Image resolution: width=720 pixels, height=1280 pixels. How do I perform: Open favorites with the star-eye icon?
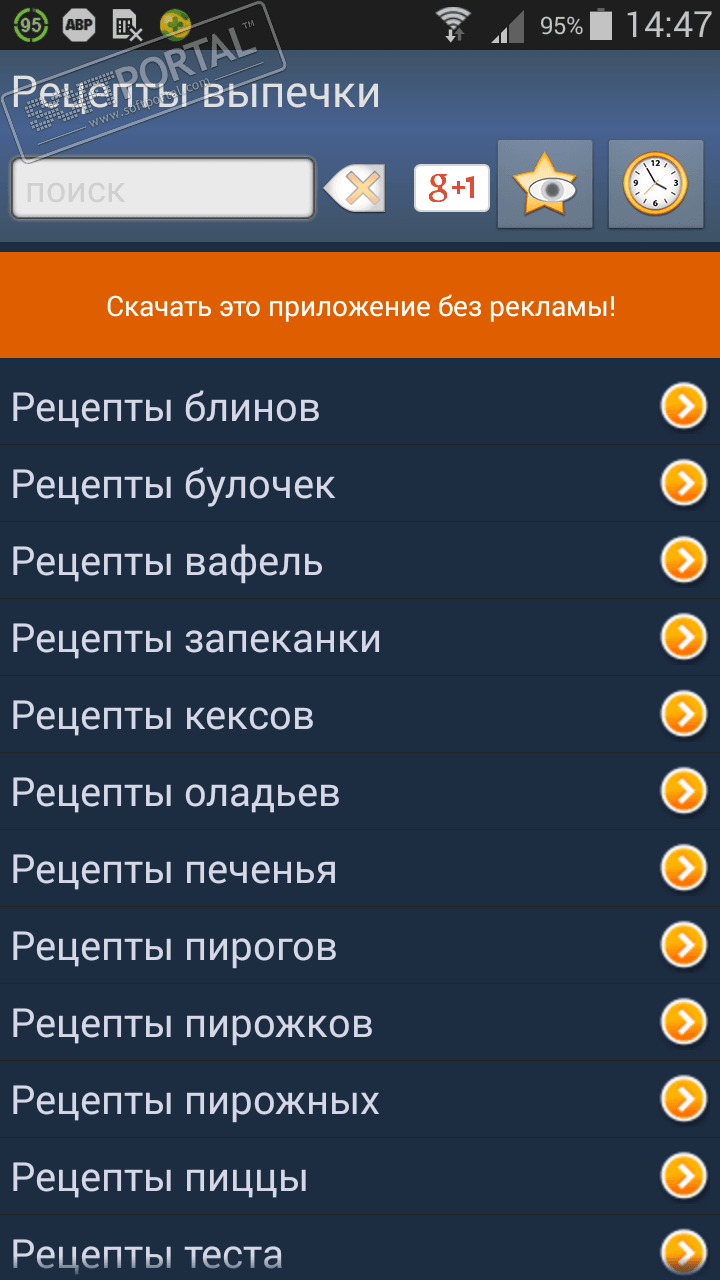coord(545,184)
